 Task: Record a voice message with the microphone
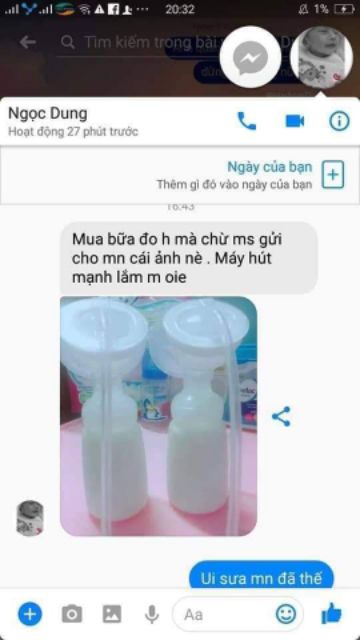(x=152, y=614)
